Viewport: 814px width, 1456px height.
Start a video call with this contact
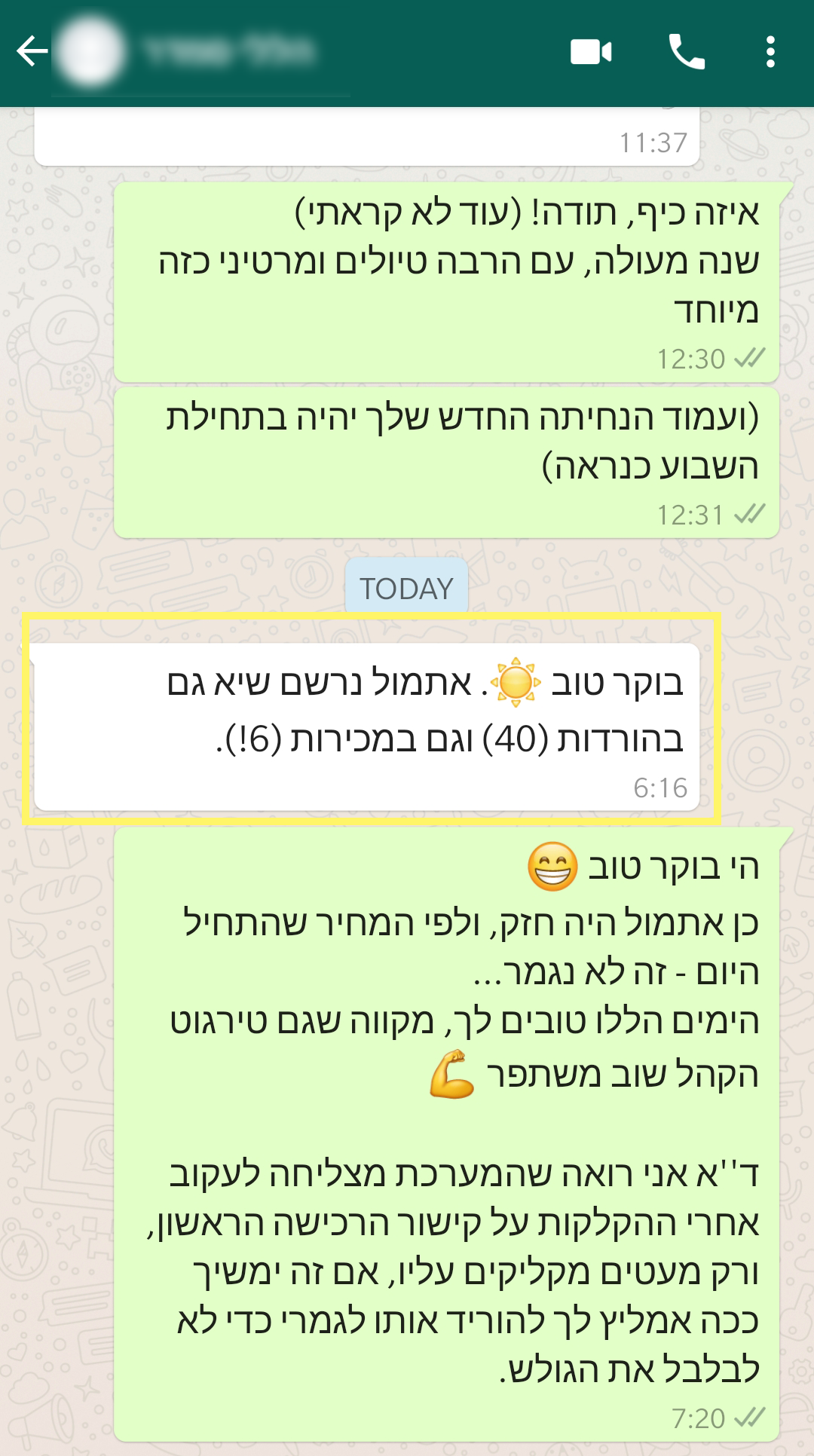point(591,52)
